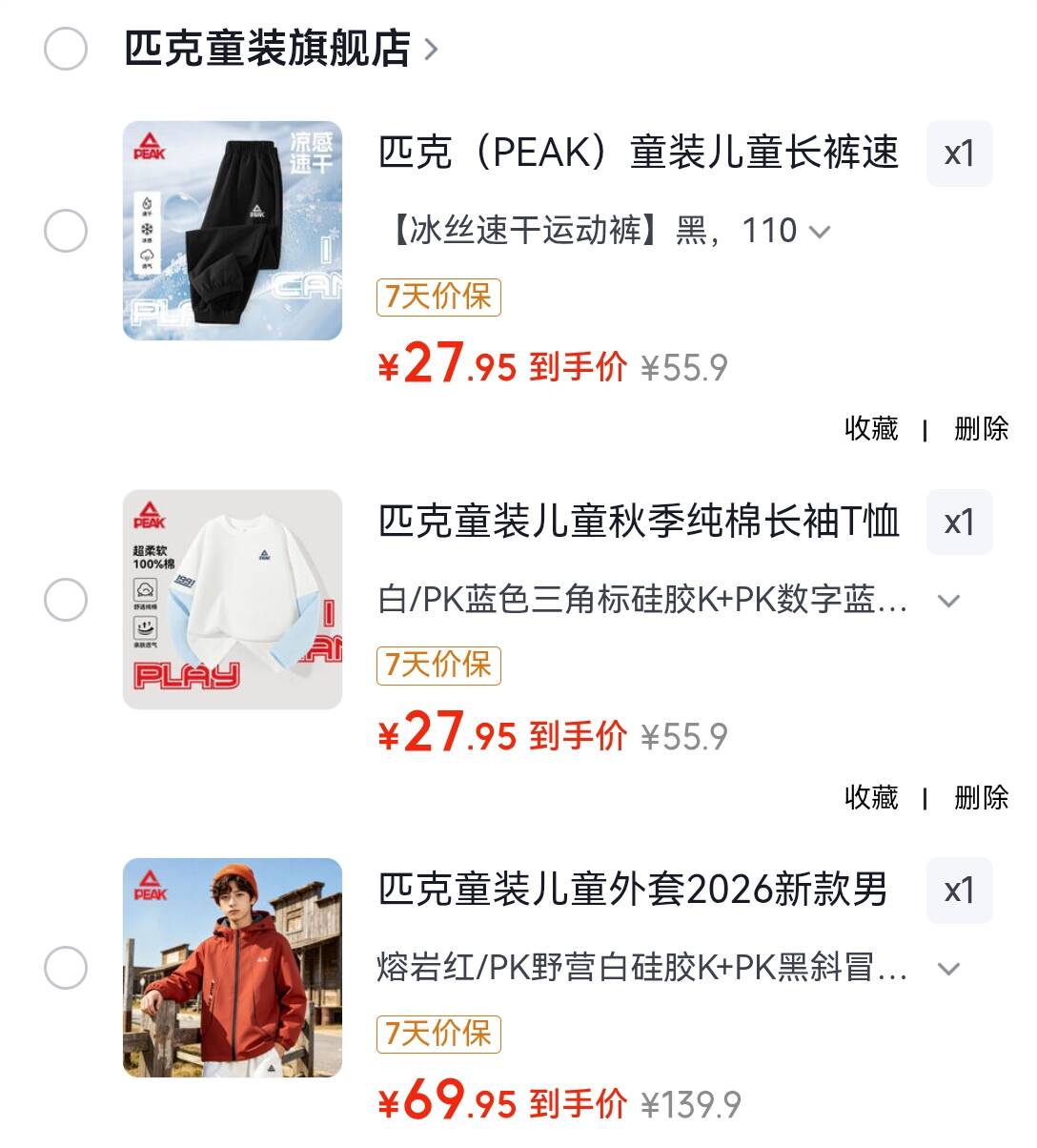Change quantity x1 for 长袖T恤
Image resolution: width=1037 pixels, height=1148 pixels.
(960, 523)
